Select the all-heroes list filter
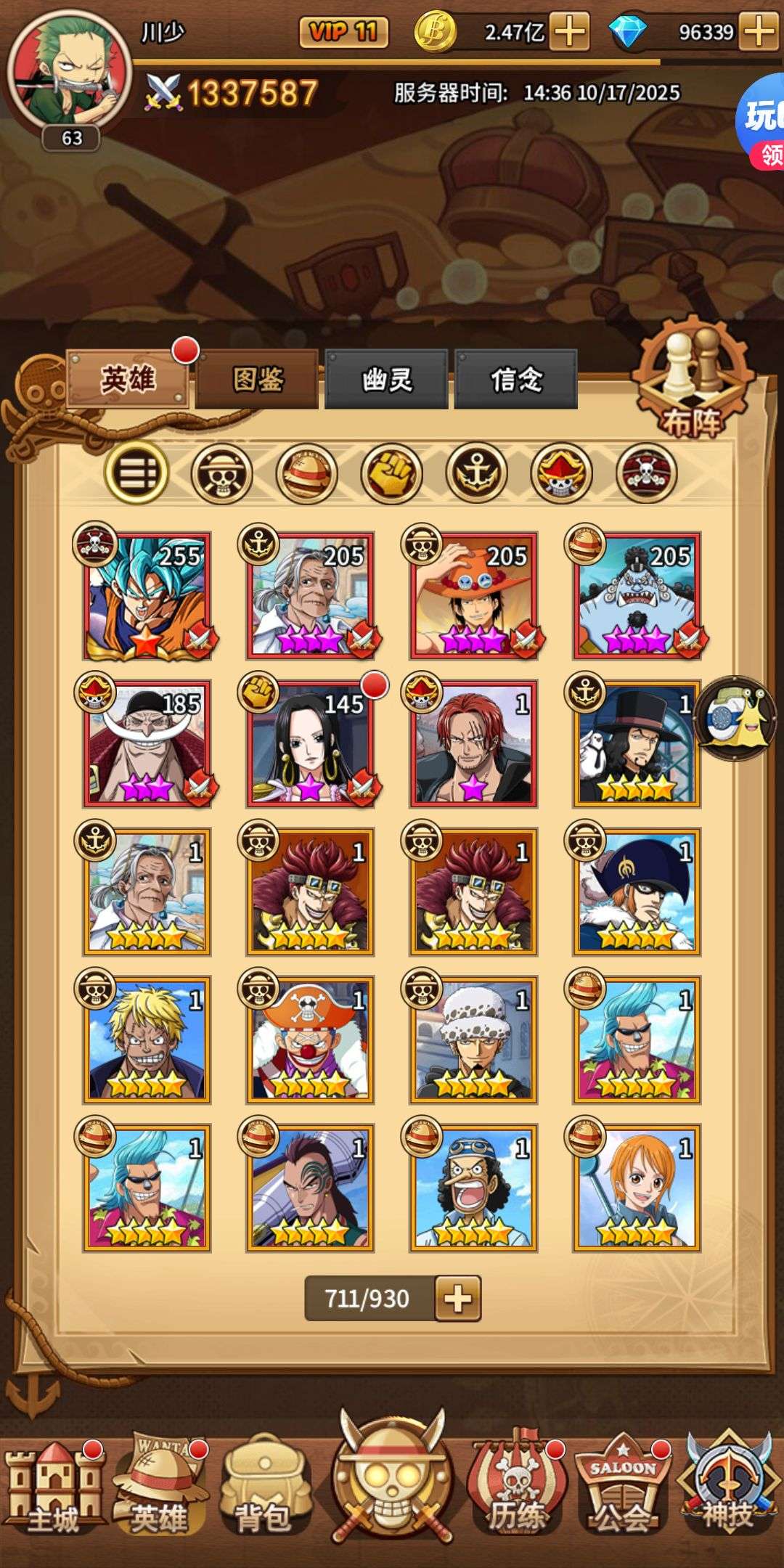This screenshot has width=784, height=1568. click(x=136, y=473)
